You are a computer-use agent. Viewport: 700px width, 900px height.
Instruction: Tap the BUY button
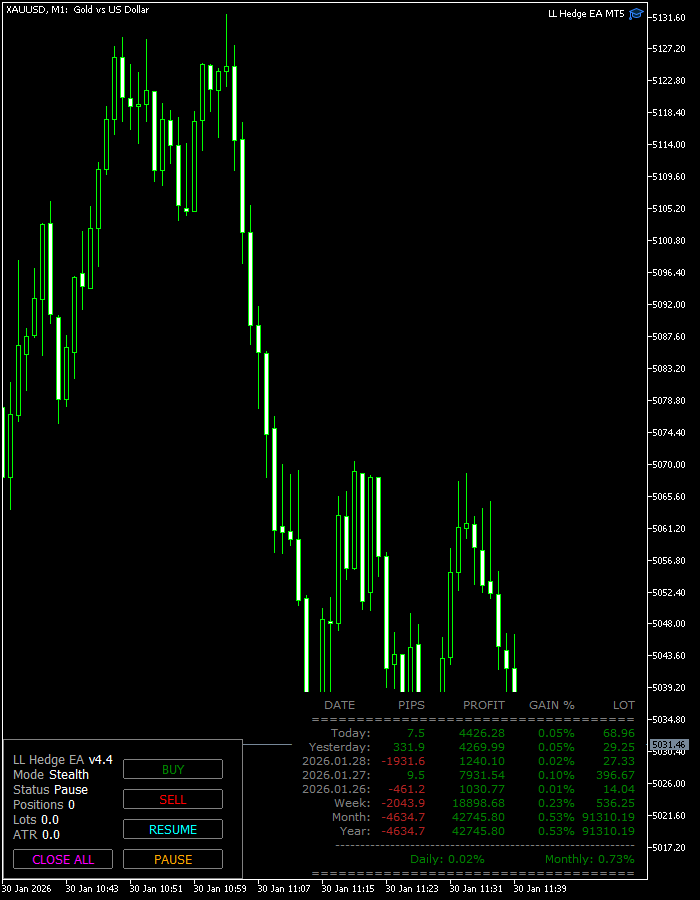coord(173,769)
